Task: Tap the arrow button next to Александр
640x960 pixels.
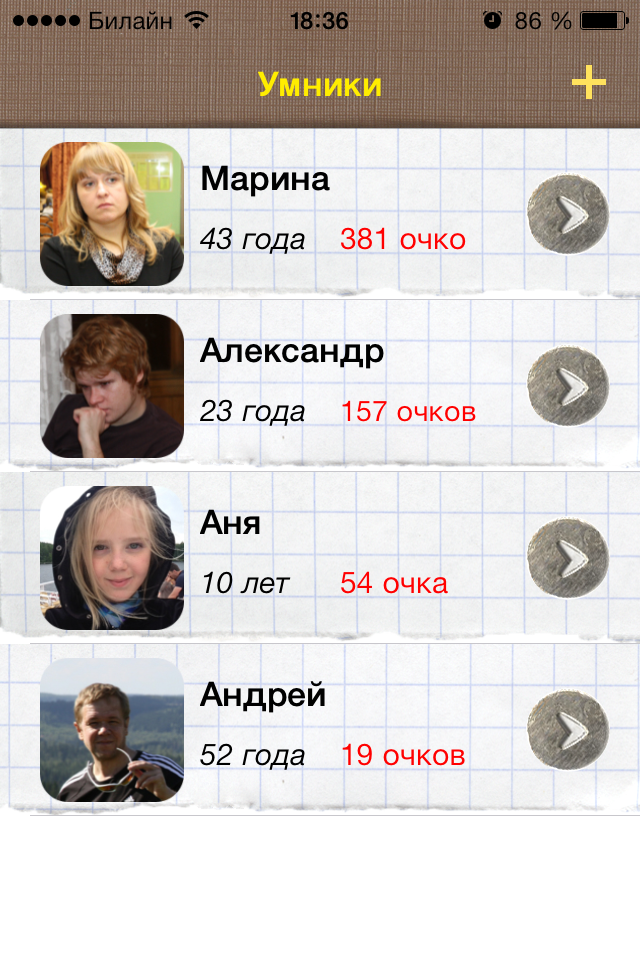Action: [567, 384]
